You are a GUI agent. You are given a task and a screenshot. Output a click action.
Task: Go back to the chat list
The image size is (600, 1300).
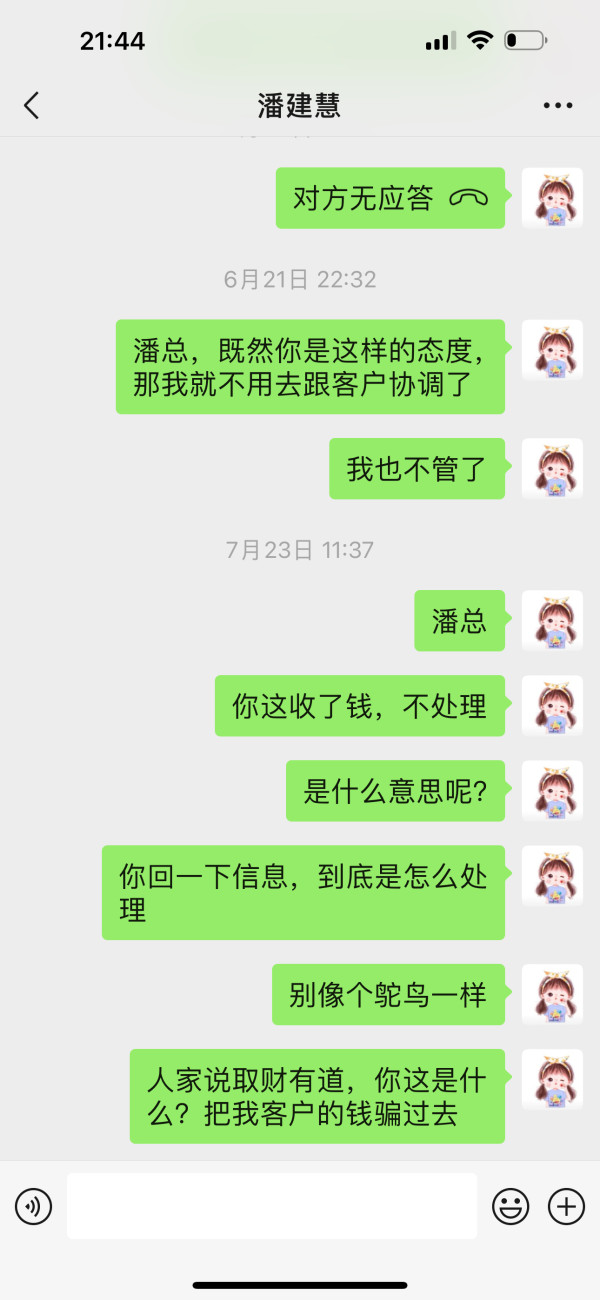tap(31, 105)
